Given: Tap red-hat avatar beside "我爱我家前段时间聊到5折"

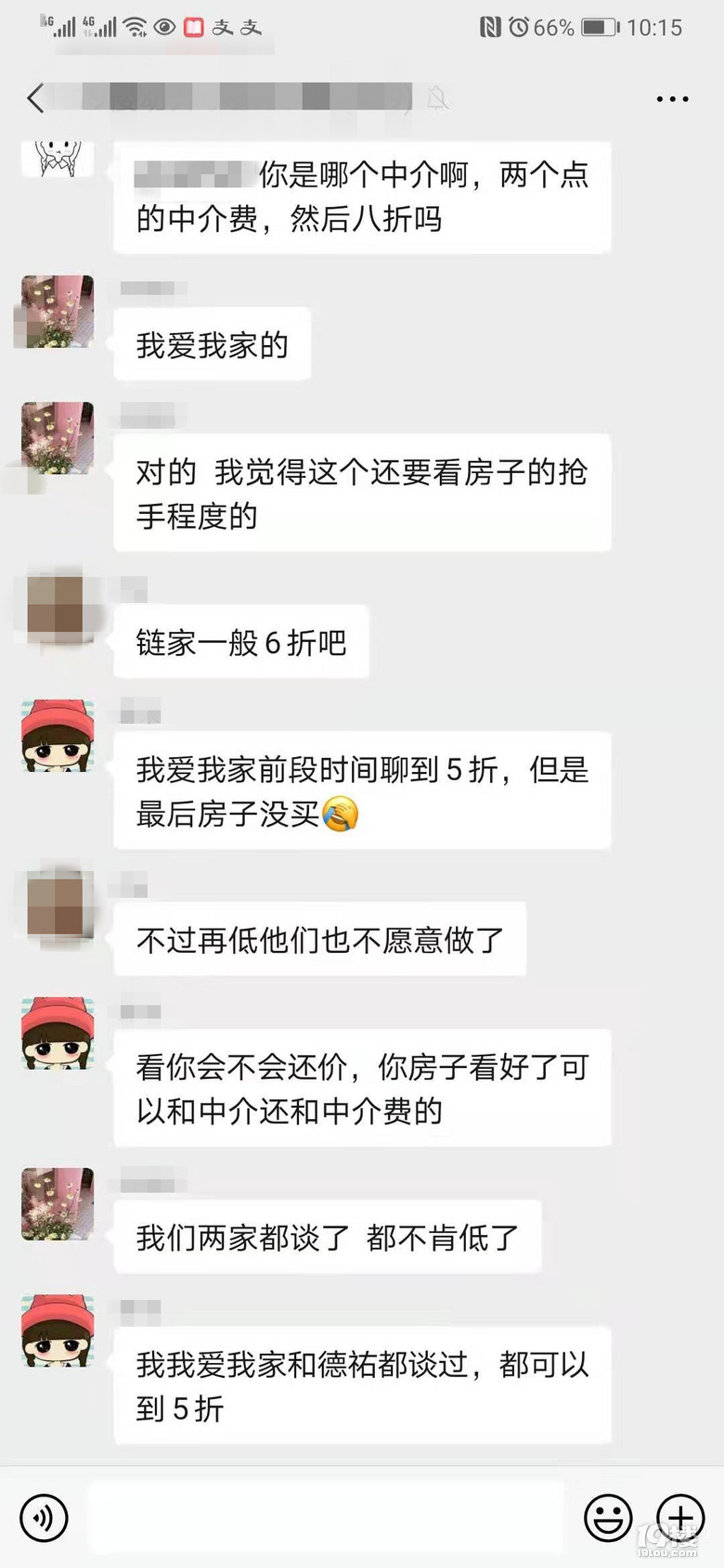Looking at the screenshot, I should tap(58, 736).
